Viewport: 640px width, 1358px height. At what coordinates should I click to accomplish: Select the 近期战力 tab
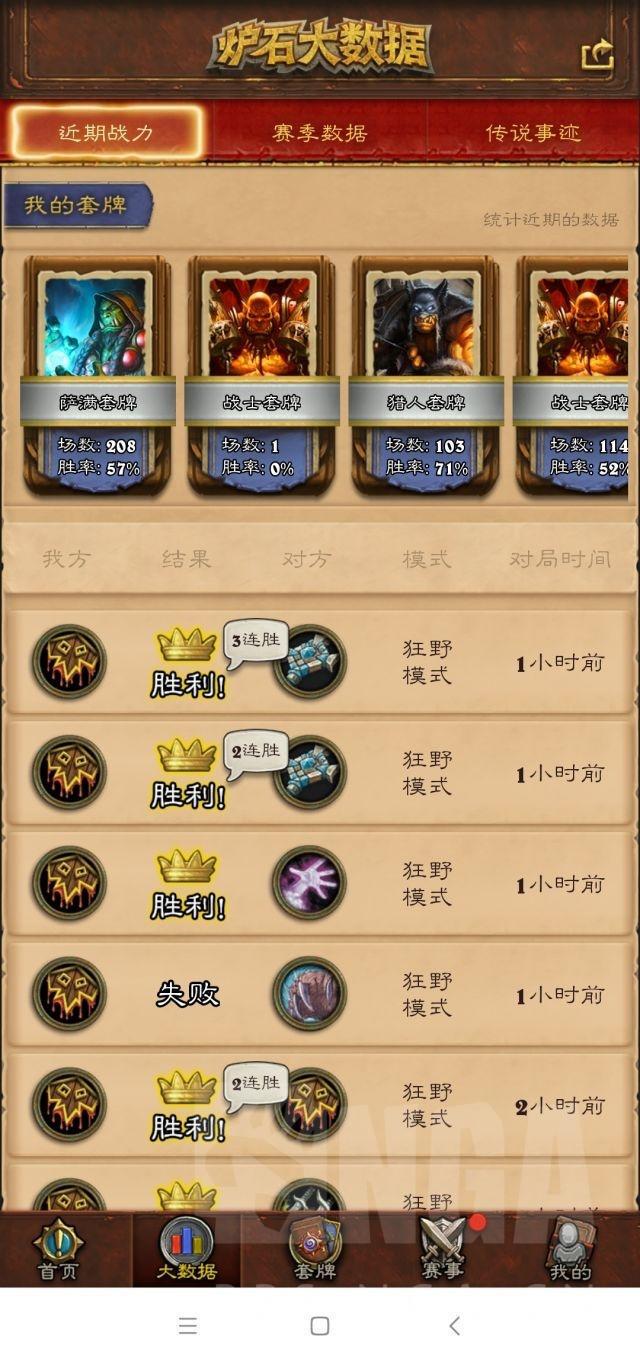[106, 132]
